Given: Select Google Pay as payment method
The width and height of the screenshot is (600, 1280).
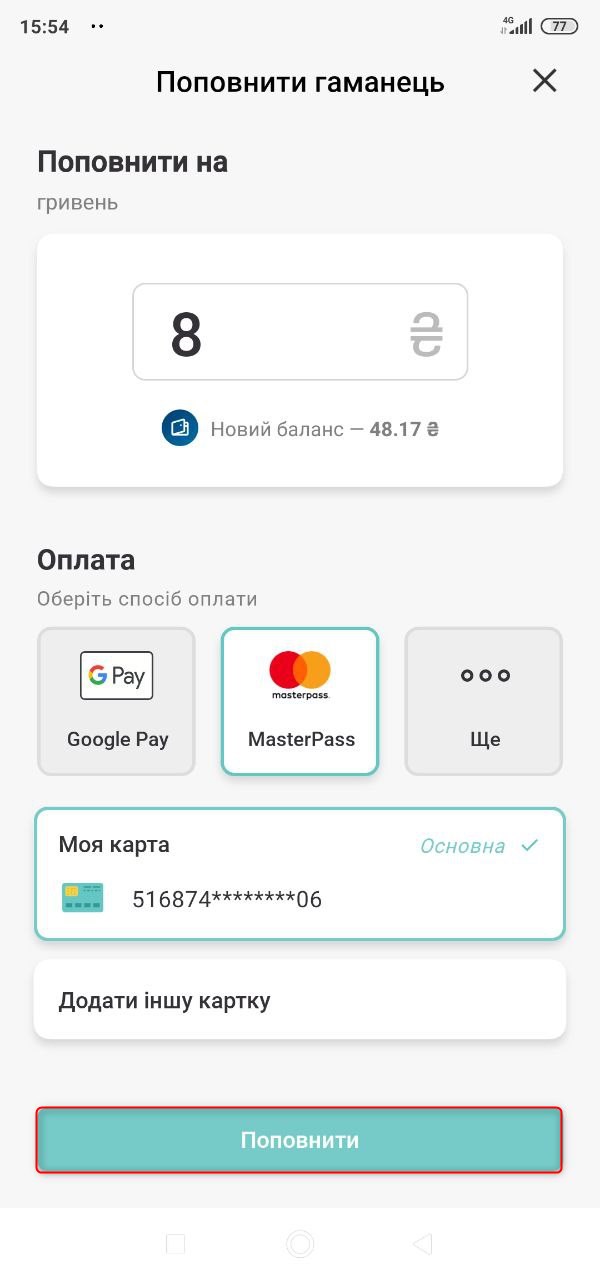Looking at the screenshot, I should (117, 701).
